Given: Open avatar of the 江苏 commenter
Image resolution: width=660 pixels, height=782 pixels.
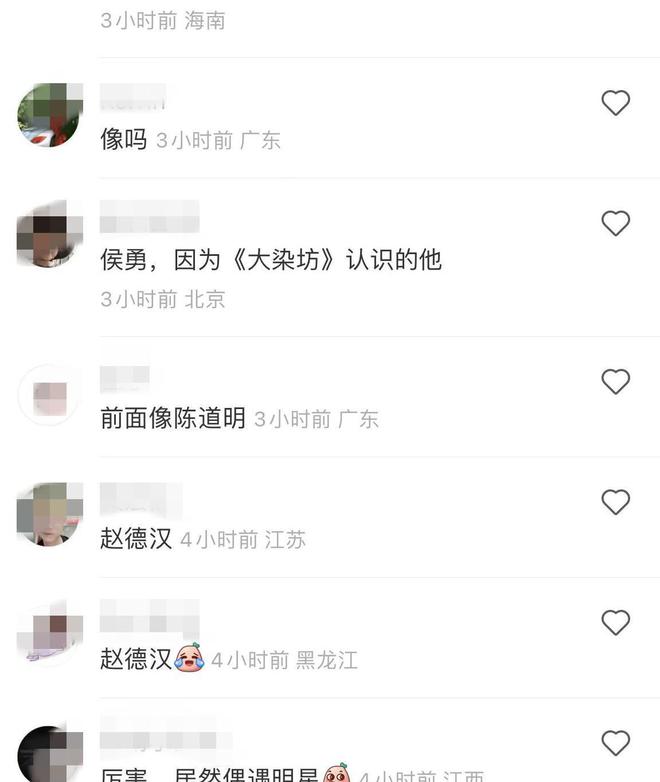Looking at the screenshot, I should (48, 514).
